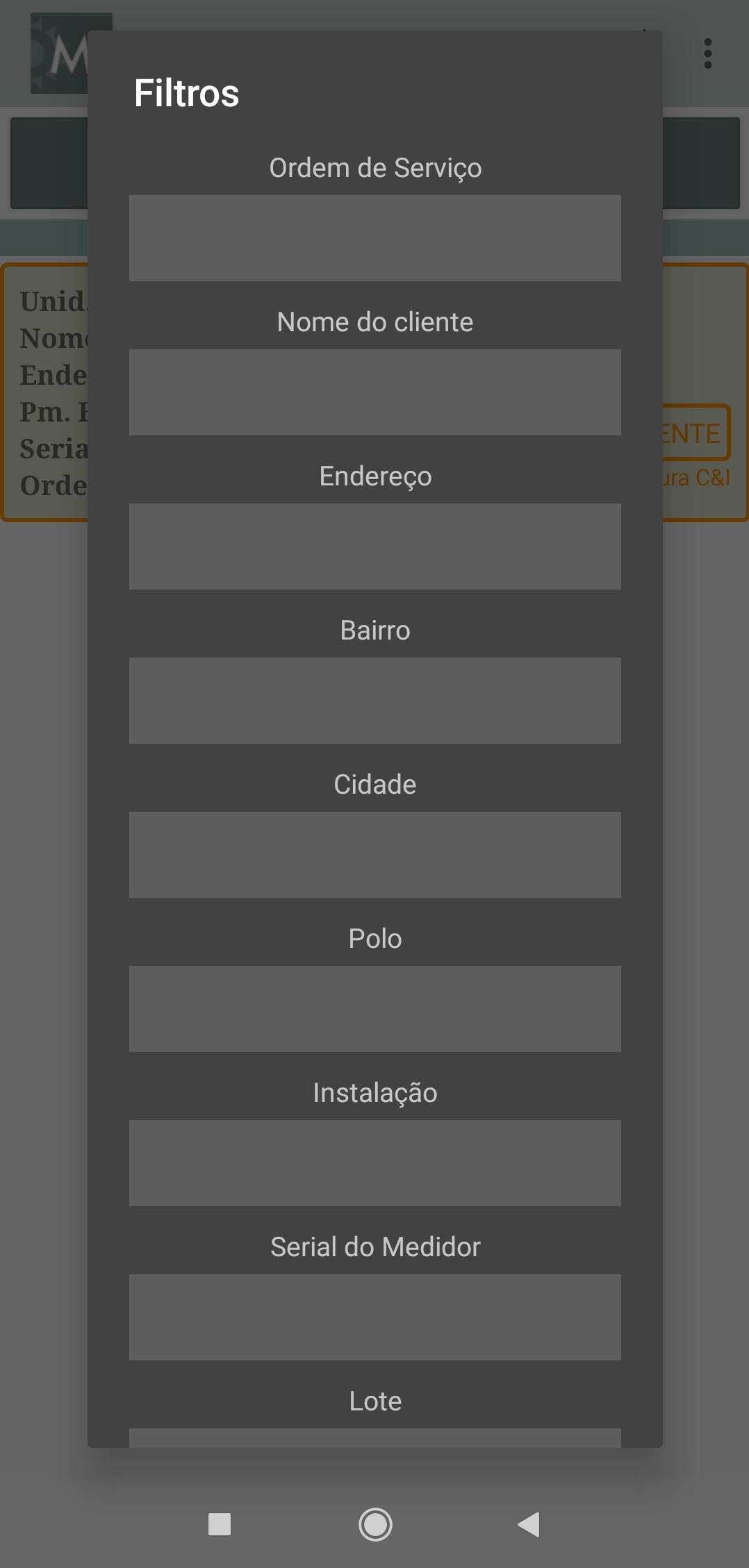Tap the Ordem de Serviço input field
Viewport: 749px width, 1568px height.
point(374,238)
